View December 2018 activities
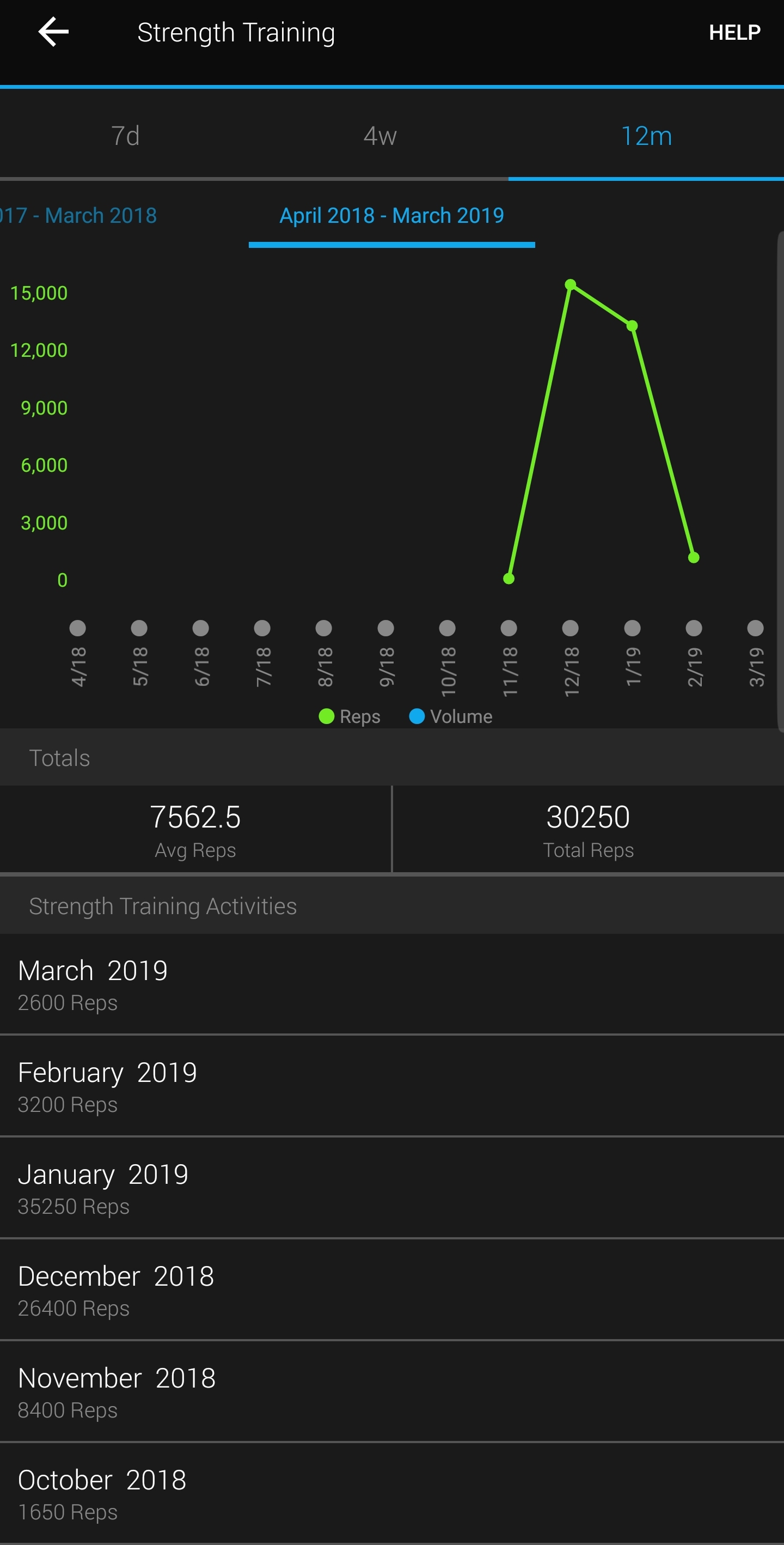Image resolution: width=784 pixels, height=1545 pixels. (x=392, y=1290)
